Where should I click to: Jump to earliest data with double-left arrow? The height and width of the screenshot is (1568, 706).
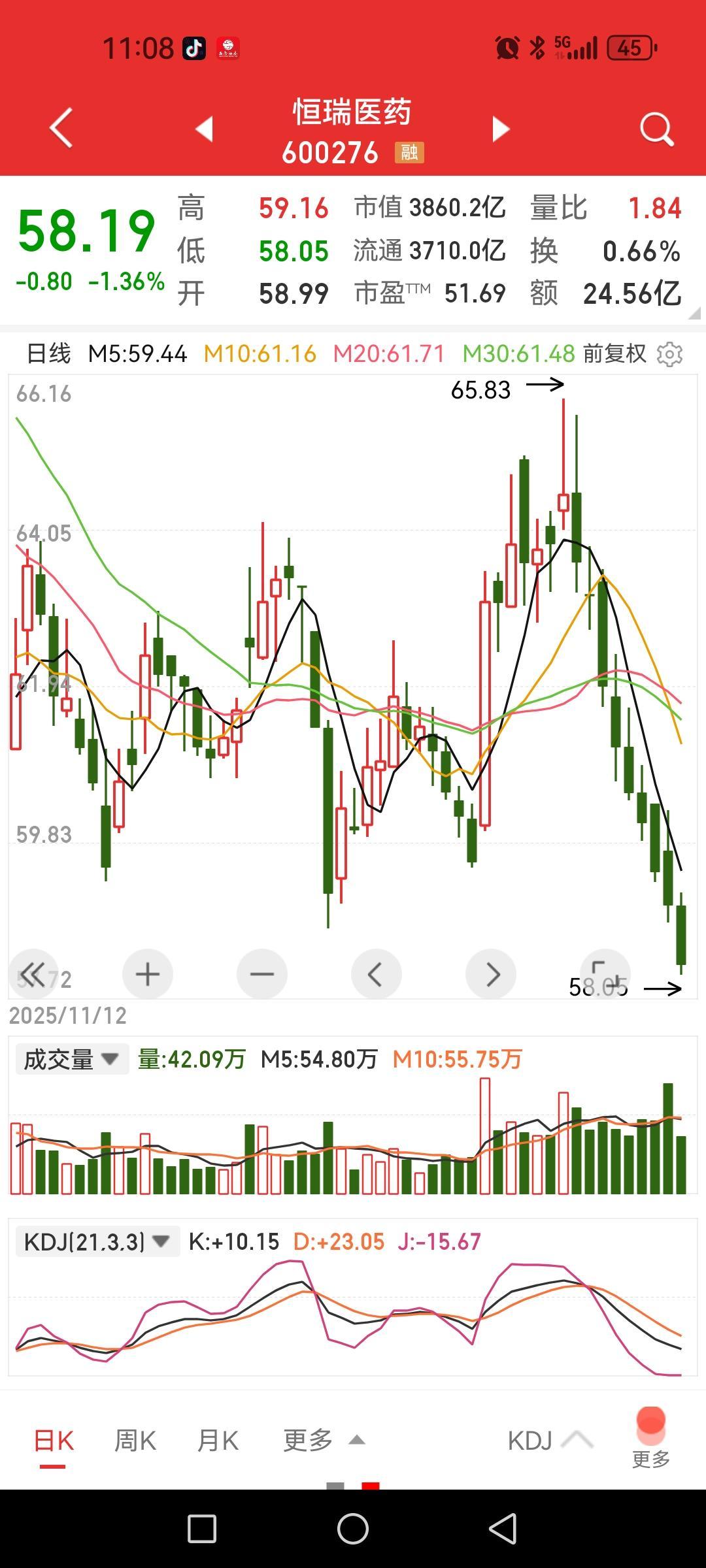(33, 973)
